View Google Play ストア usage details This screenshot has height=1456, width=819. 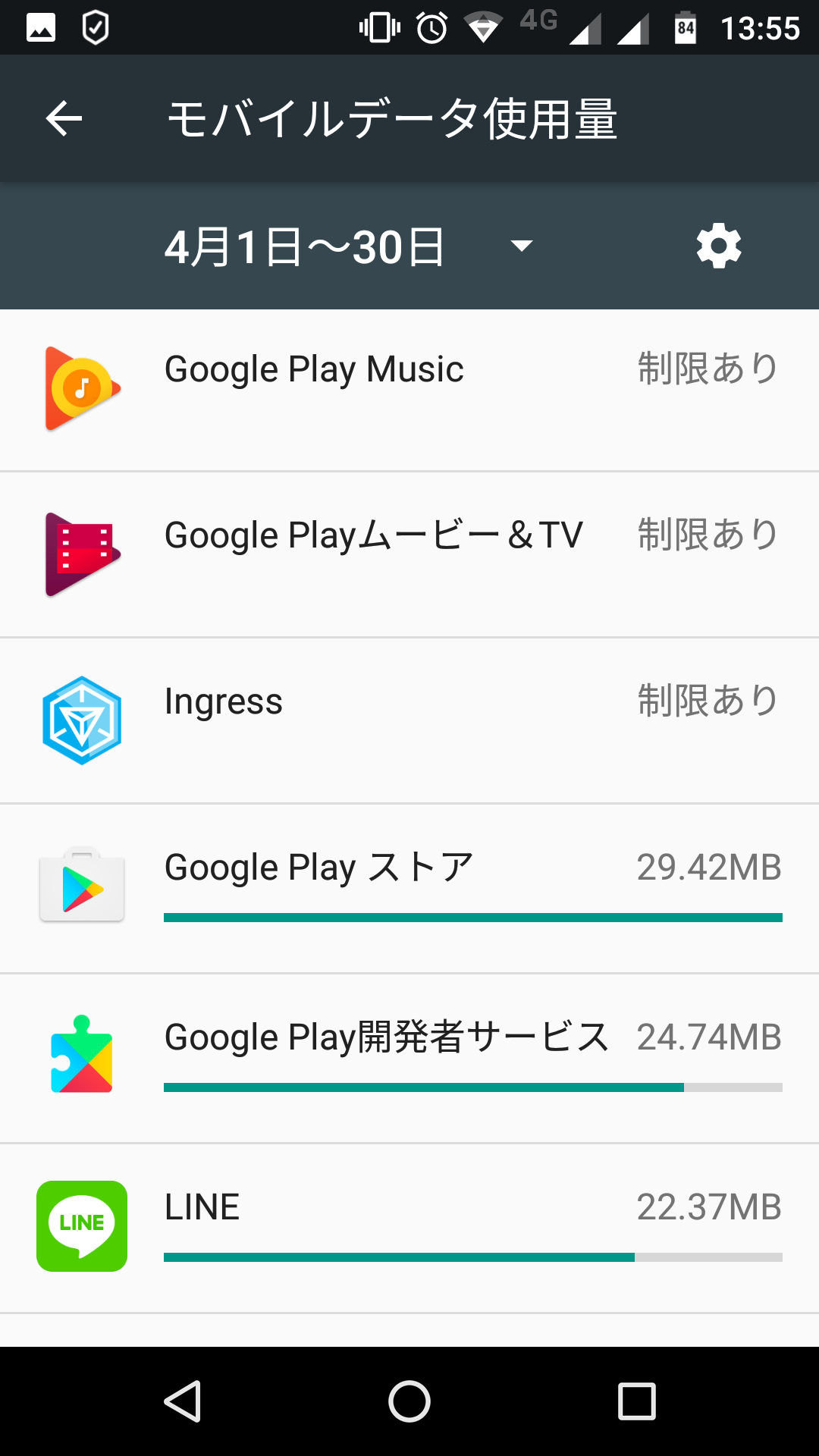click(x=409, y=889)
